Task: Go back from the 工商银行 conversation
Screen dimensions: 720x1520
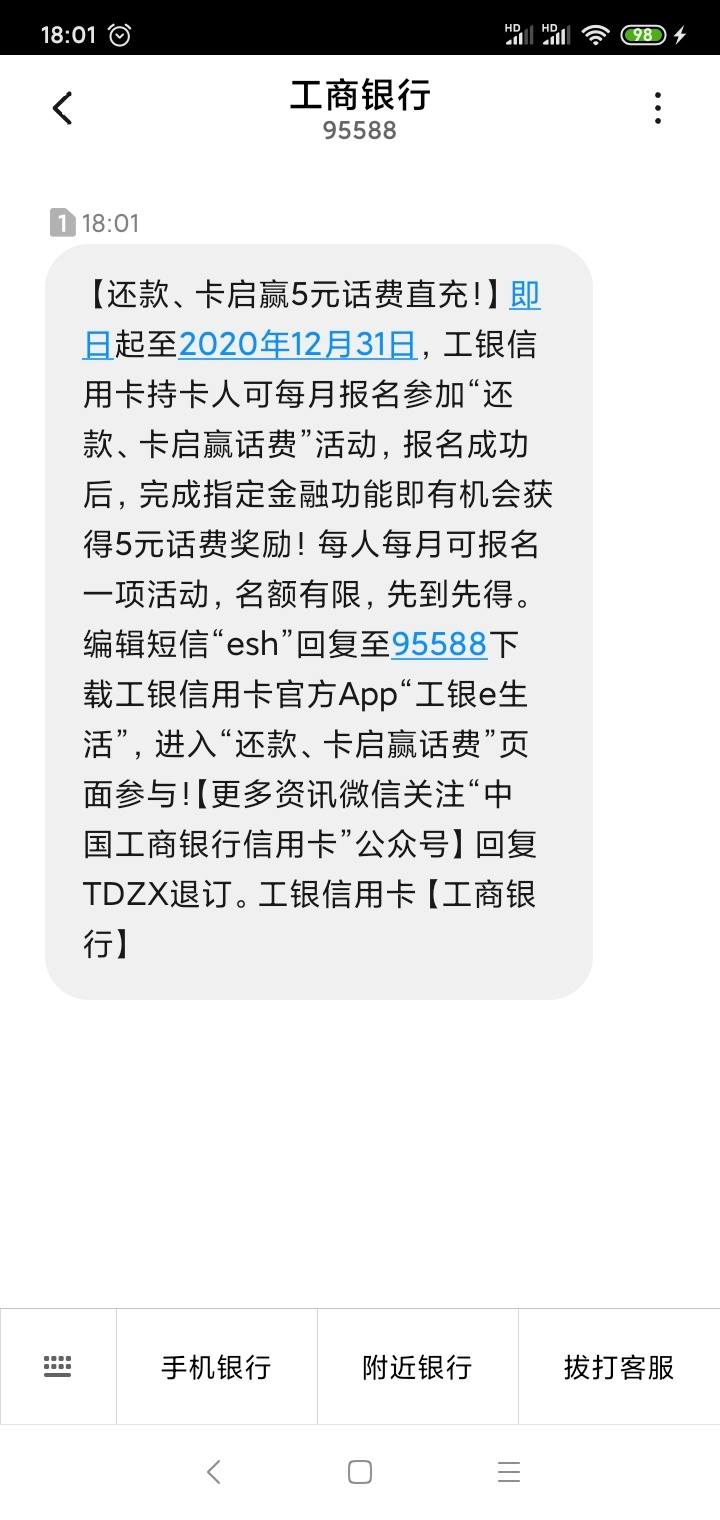Action: tap(62, 108)
